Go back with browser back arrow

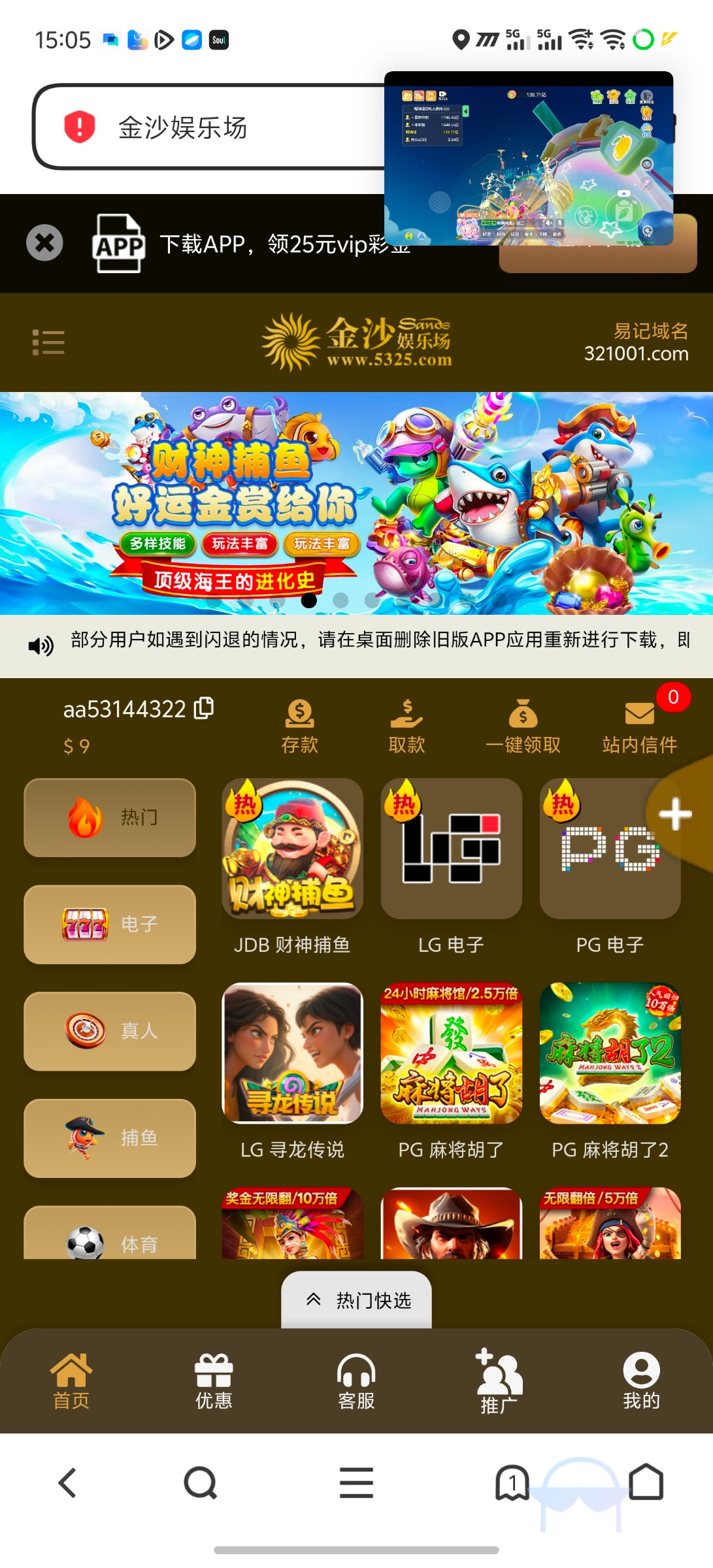[x=68, y=1482]
